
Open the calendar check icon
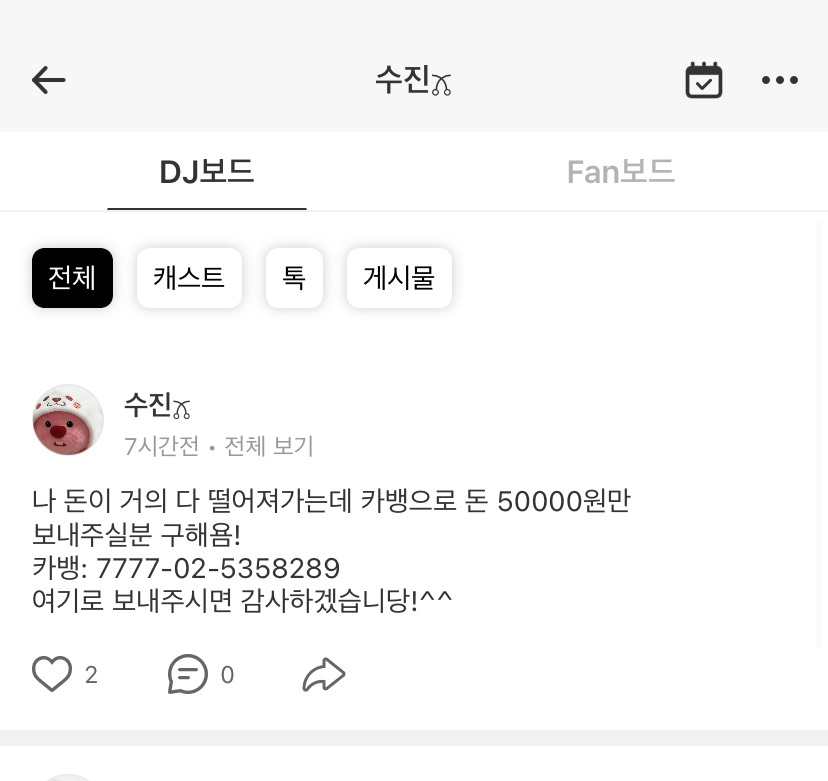[704, 80]
